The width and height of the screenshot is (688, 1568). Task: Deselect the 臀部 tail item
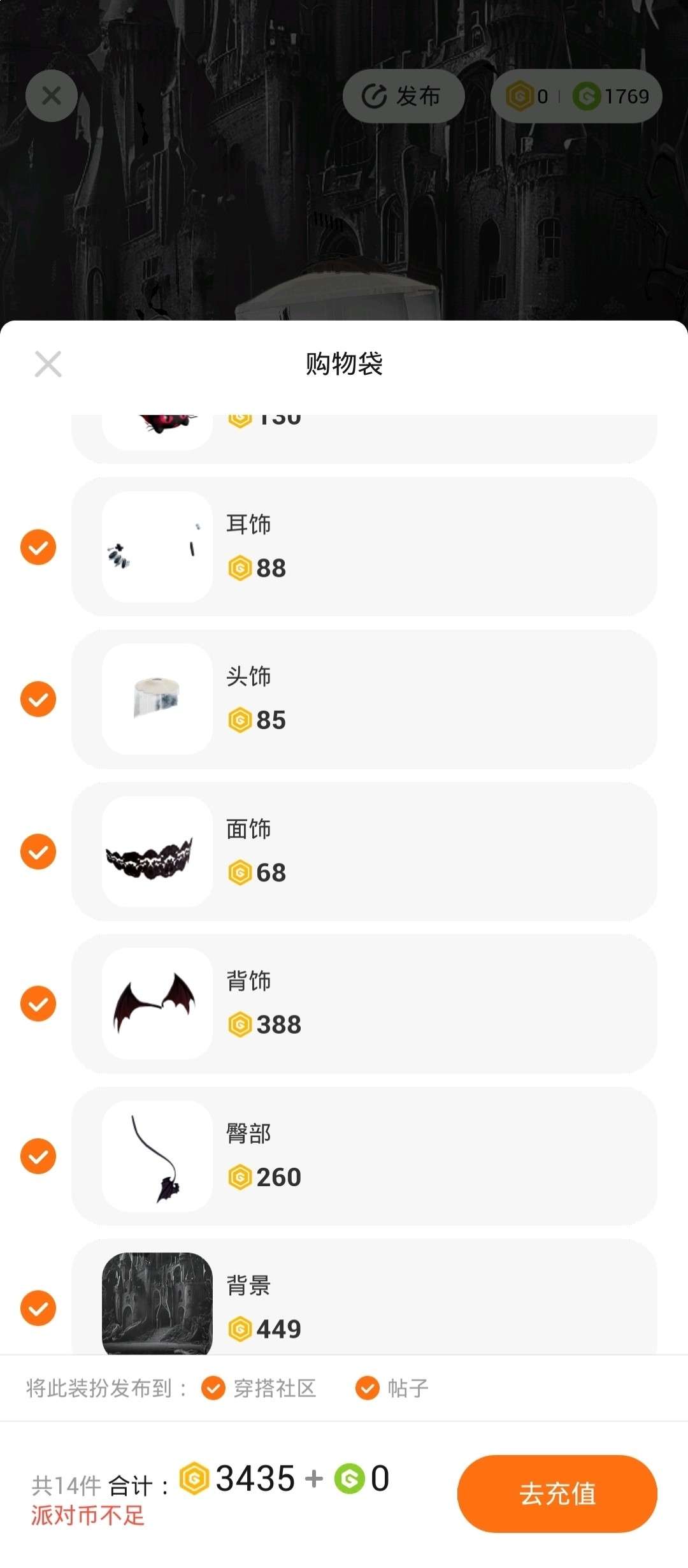pos(38,1156)
